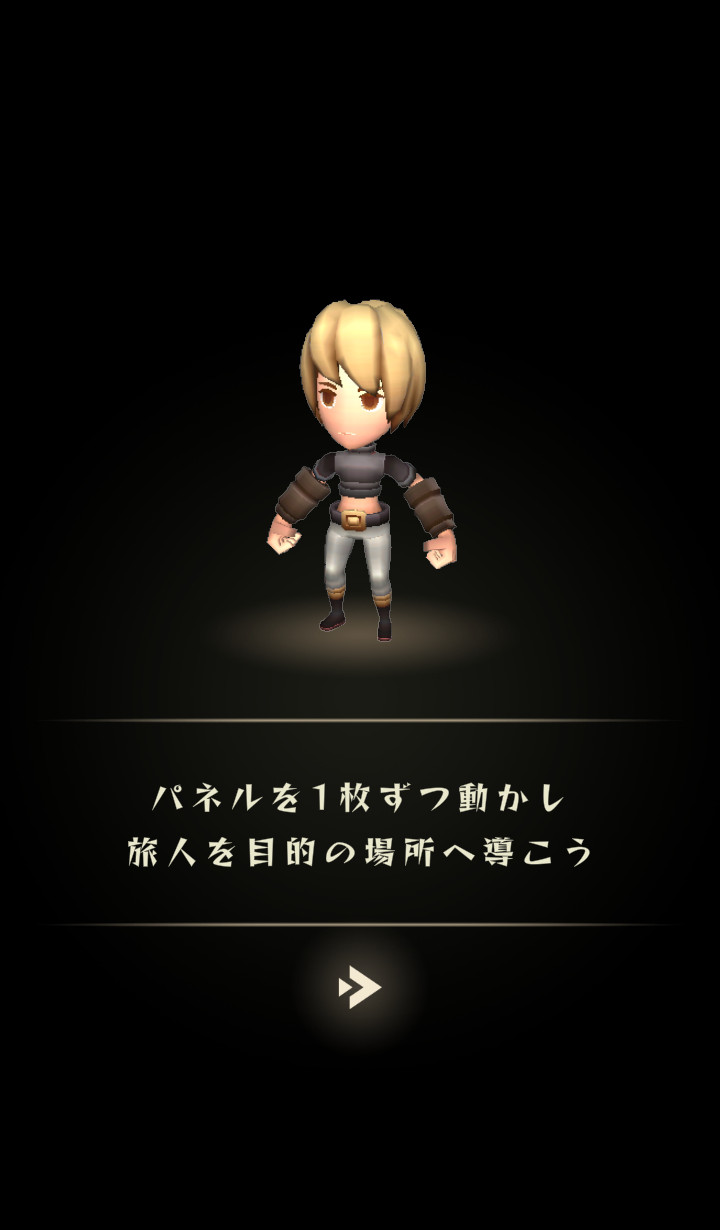Tap the upper divider line above the tutorial text
The height and width of the screenshot is (1230, 720).
tap(360, 722)
